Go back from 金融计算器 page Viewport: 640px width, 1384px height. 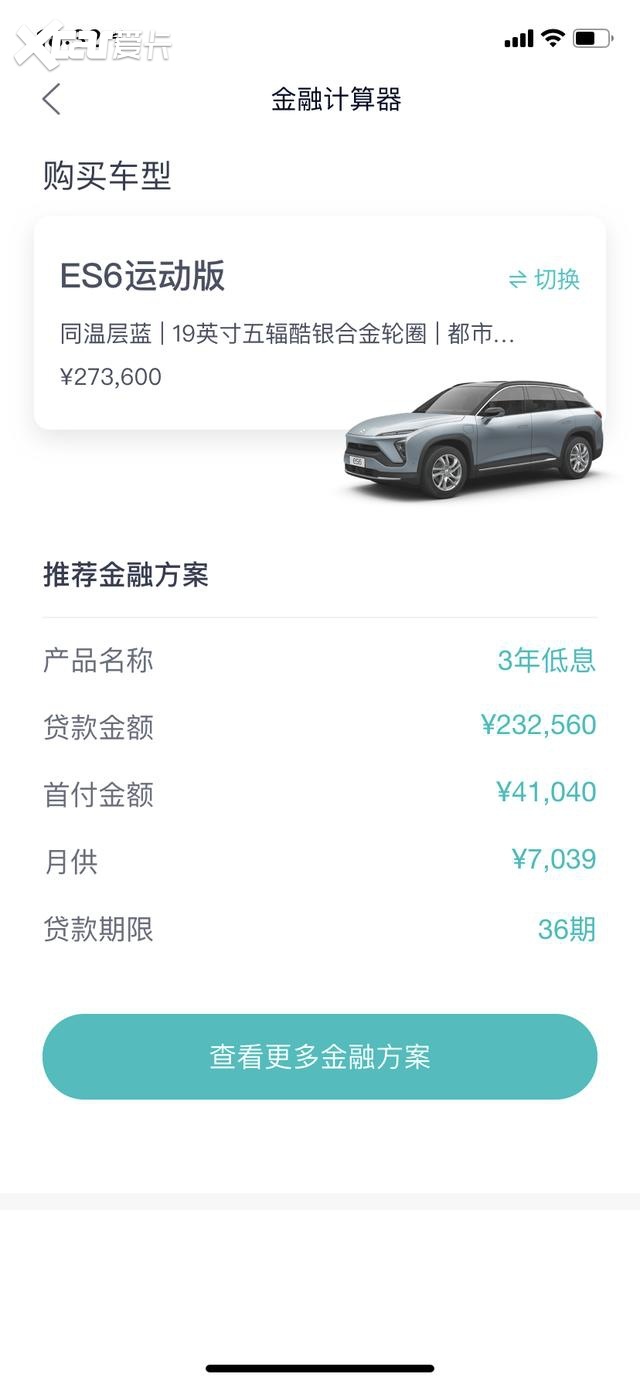point(52,99)
